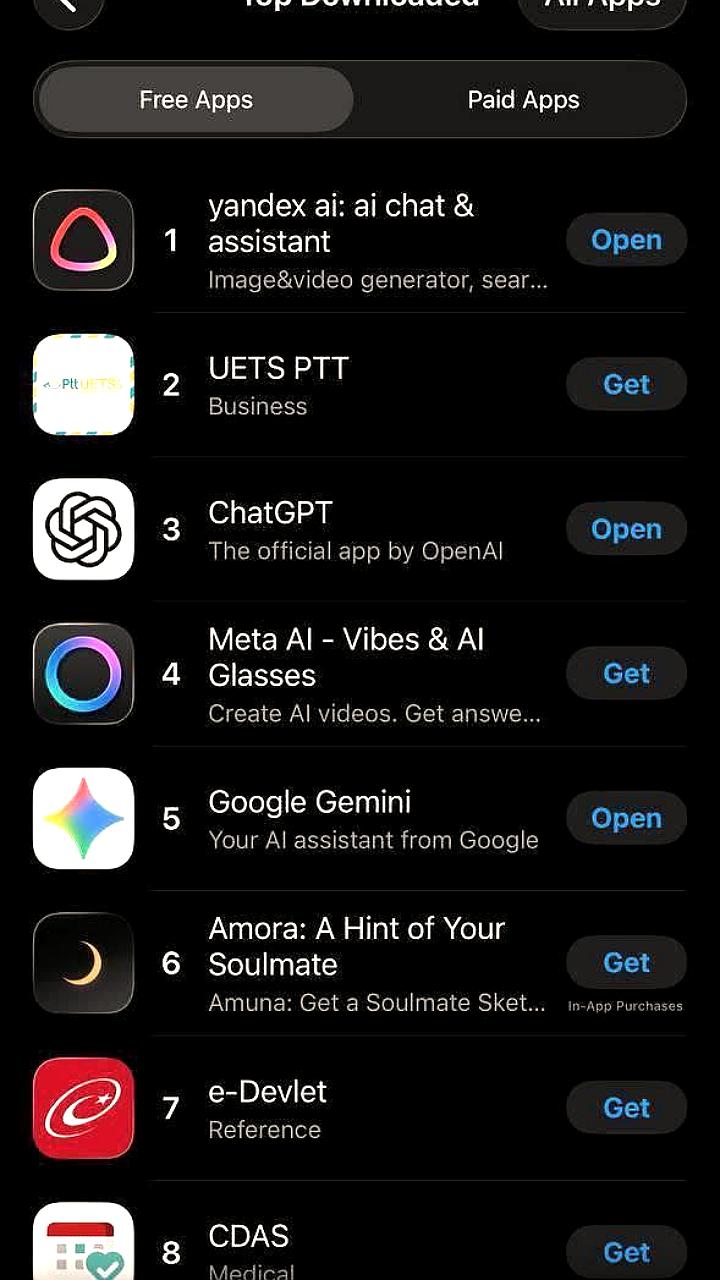This screenshot has height=1280, width=720.
Task: View the UETS PTT listing
Action: (x=278, y=369)
